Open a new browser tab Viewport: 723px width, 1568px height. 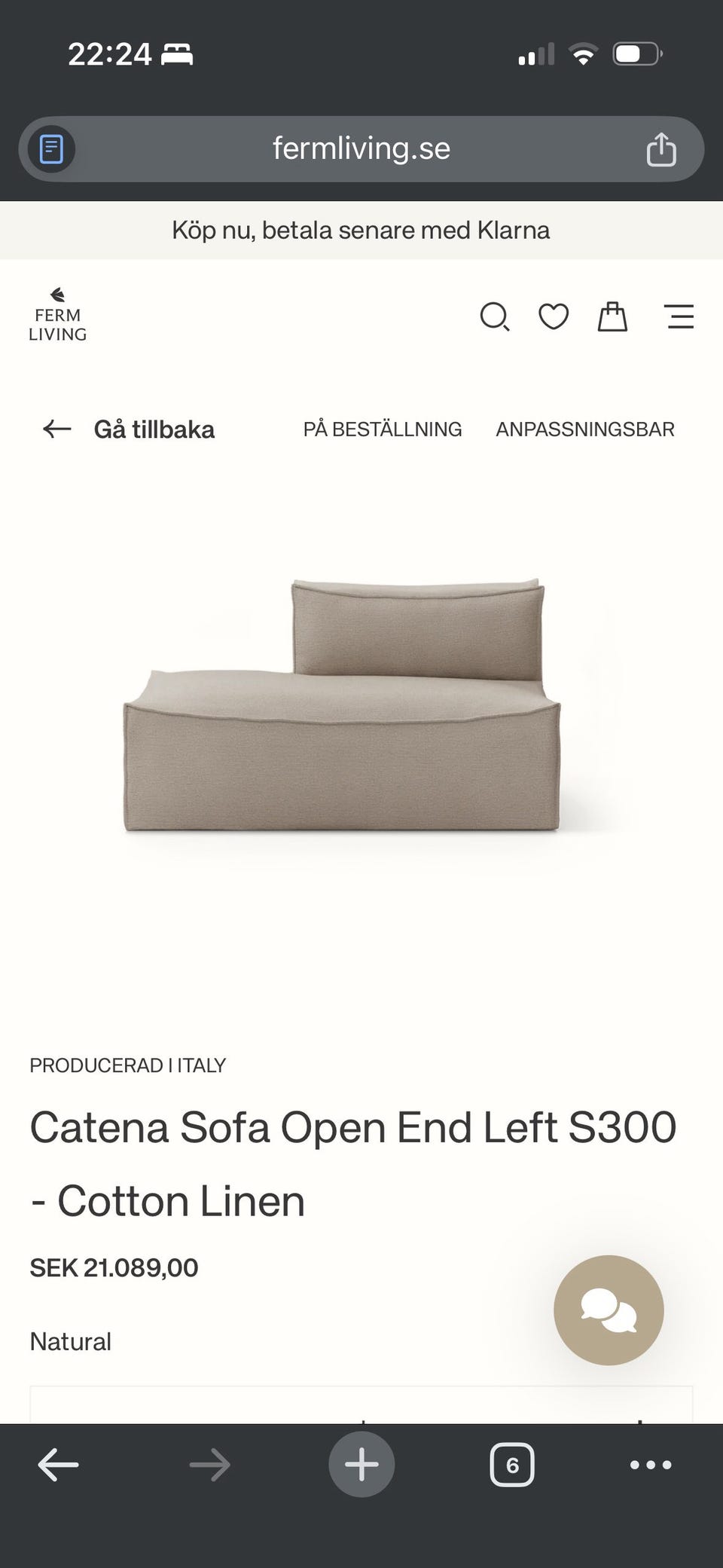coord(361,1465)
